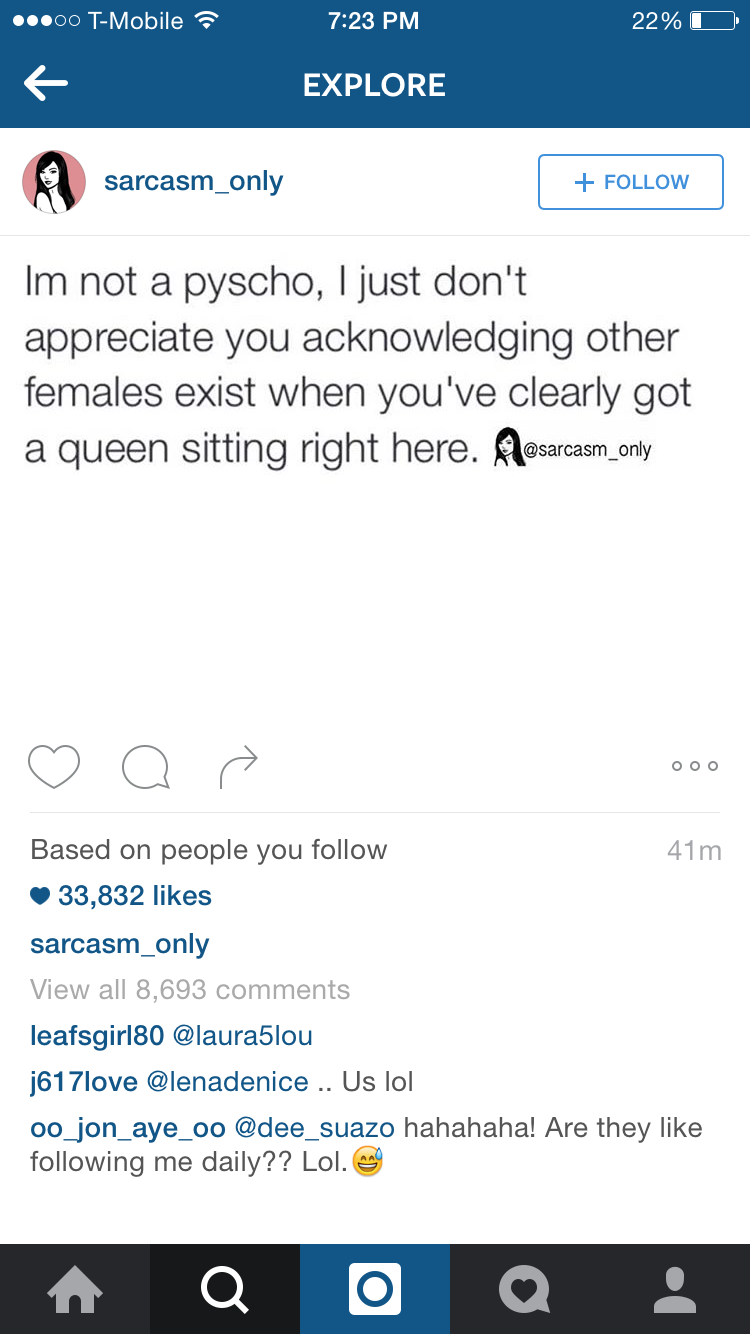Open the Activity heart tab
Image resolution: width=750 pixels, height=1334 pixels.
[525, 1289]
